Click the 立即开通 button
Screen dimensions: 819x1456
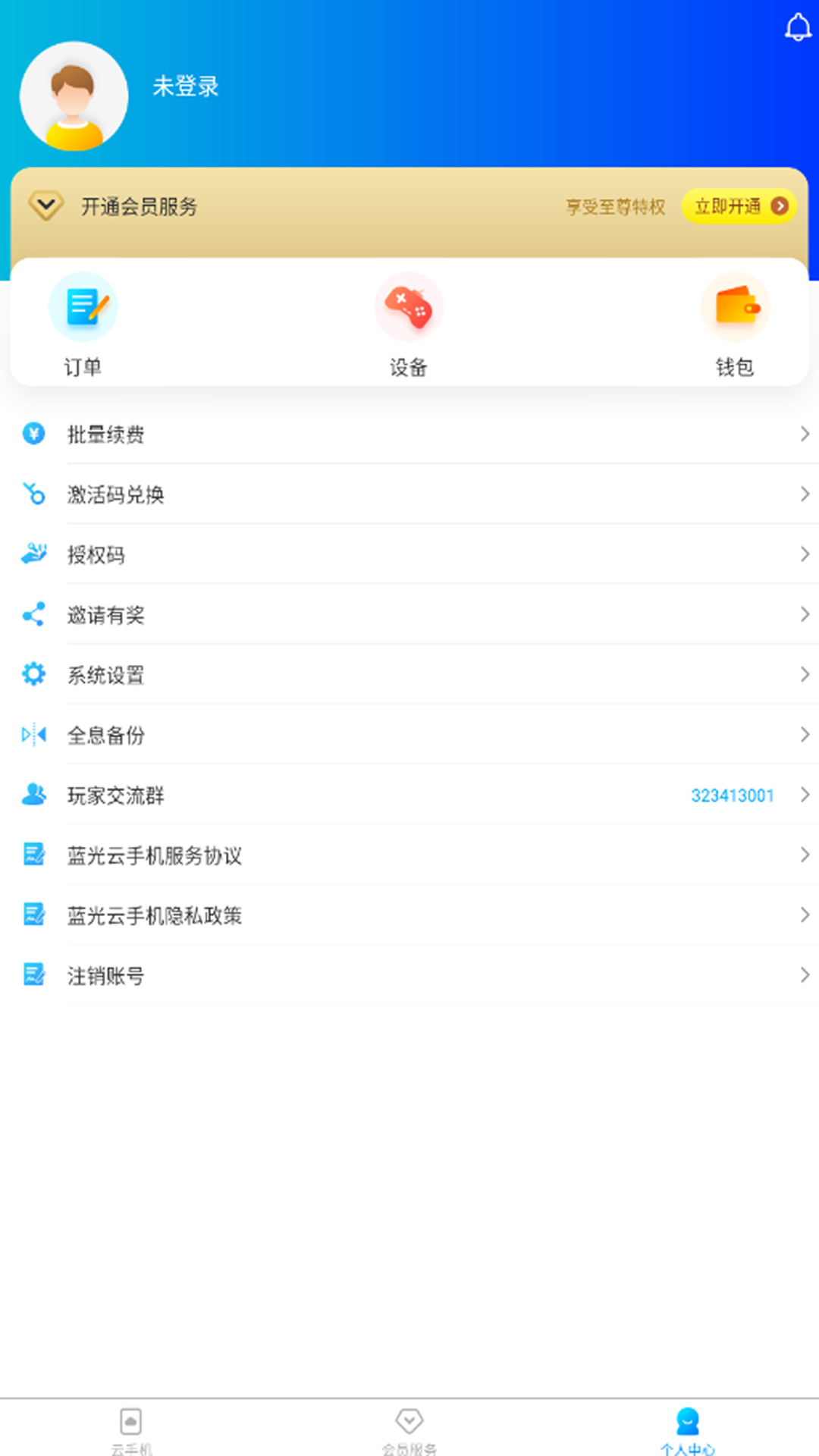738,206
